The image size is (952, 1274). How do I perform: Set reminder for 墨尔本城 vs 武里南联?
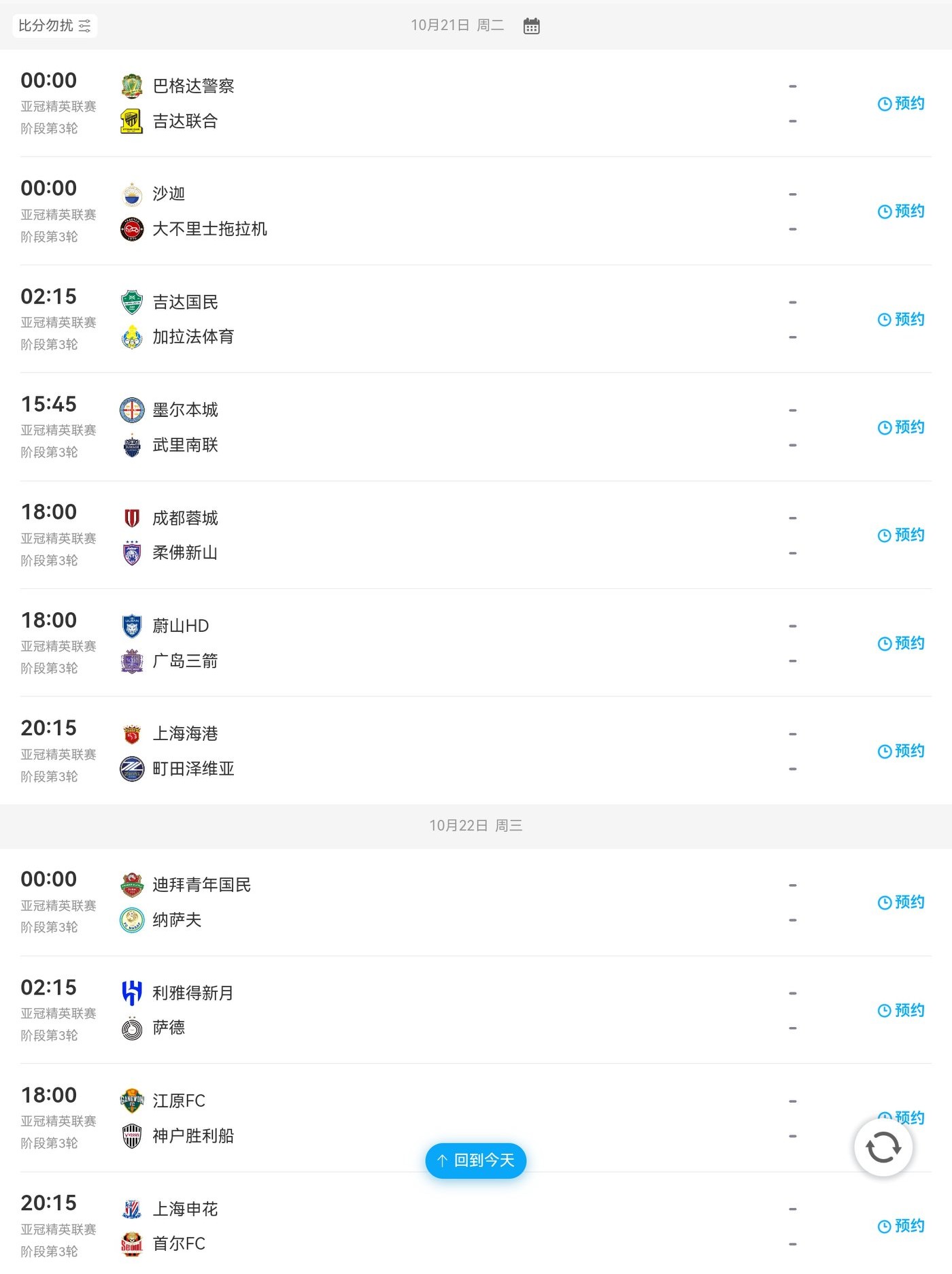pos(901,427)
